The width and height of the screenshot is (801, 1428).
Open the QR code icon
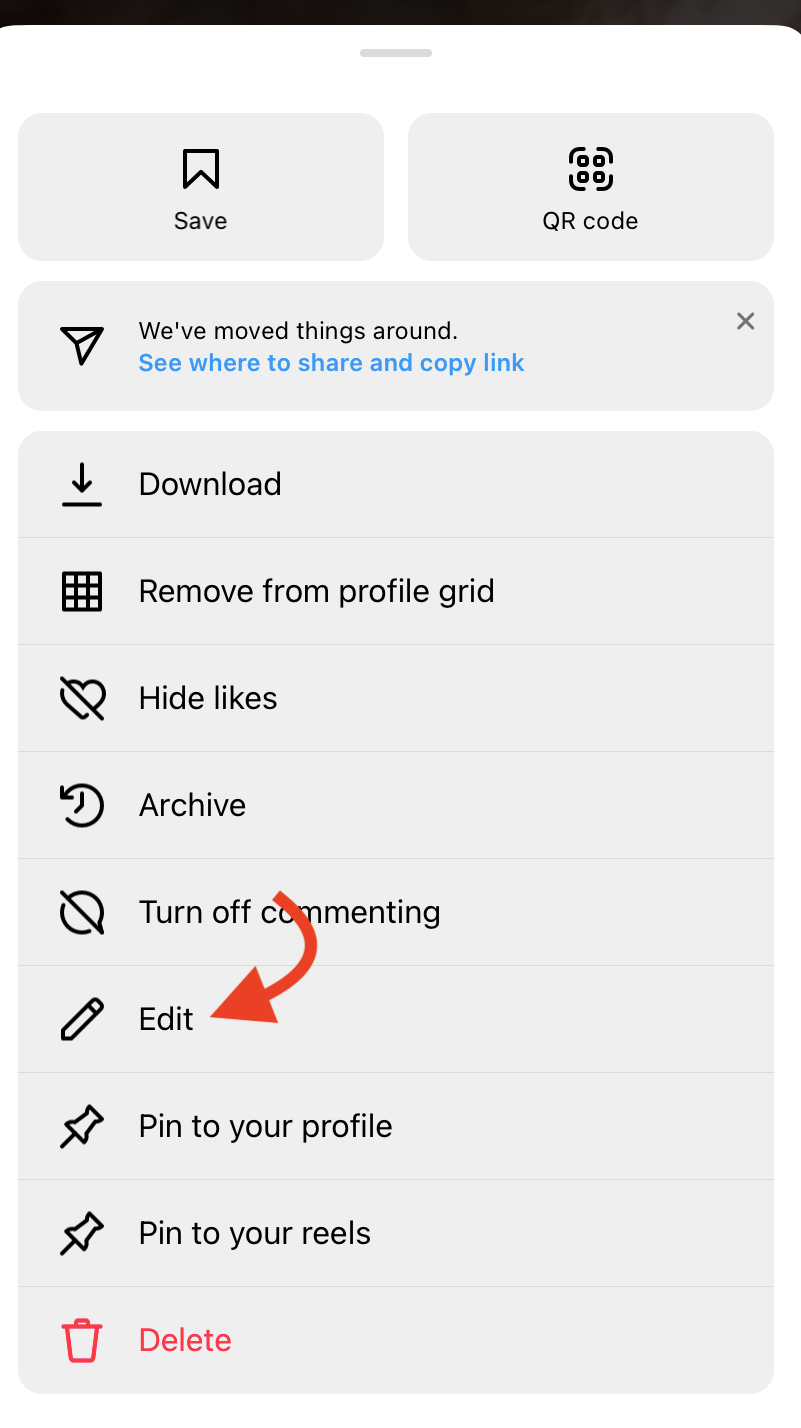click(x=590, y=168)
